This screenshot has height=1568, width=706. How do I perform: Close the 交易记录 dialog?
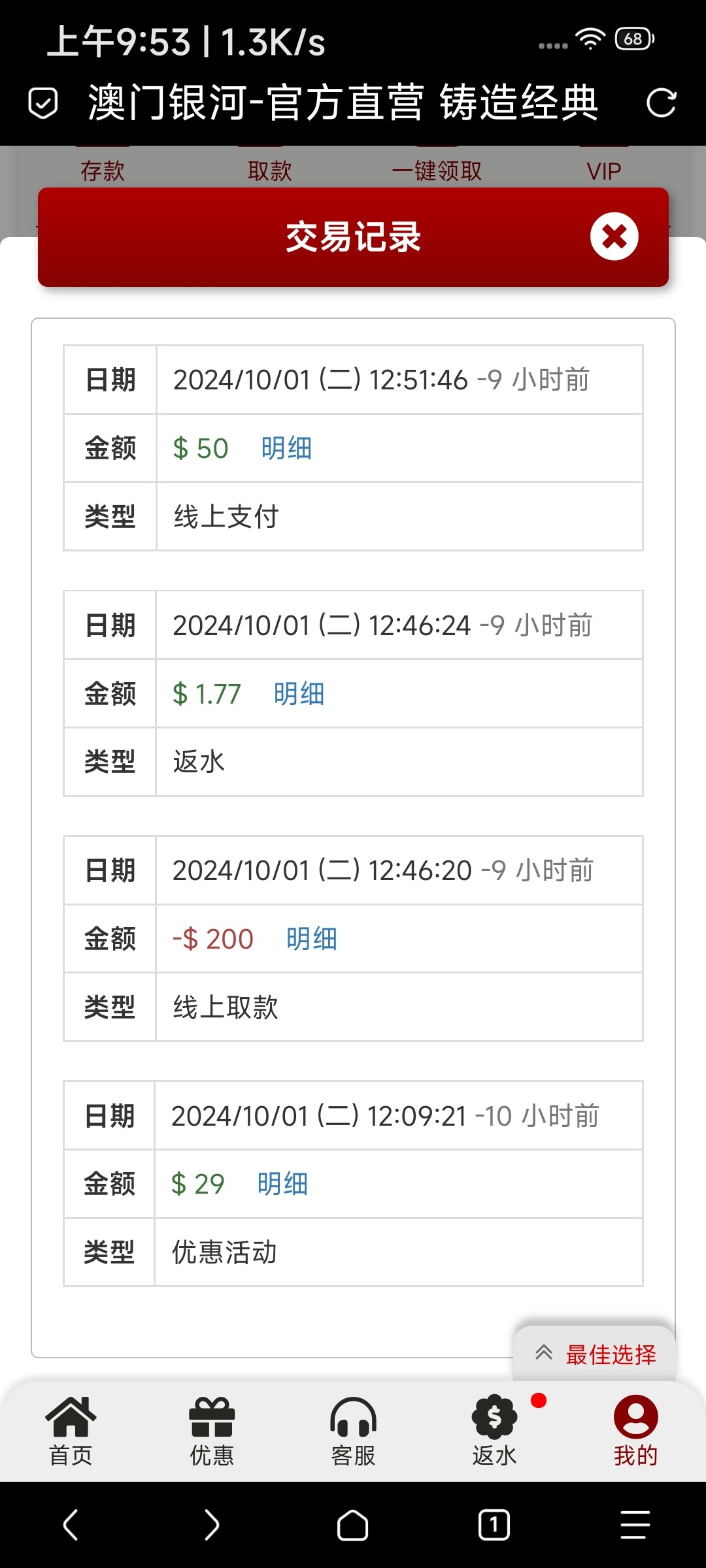614,237
